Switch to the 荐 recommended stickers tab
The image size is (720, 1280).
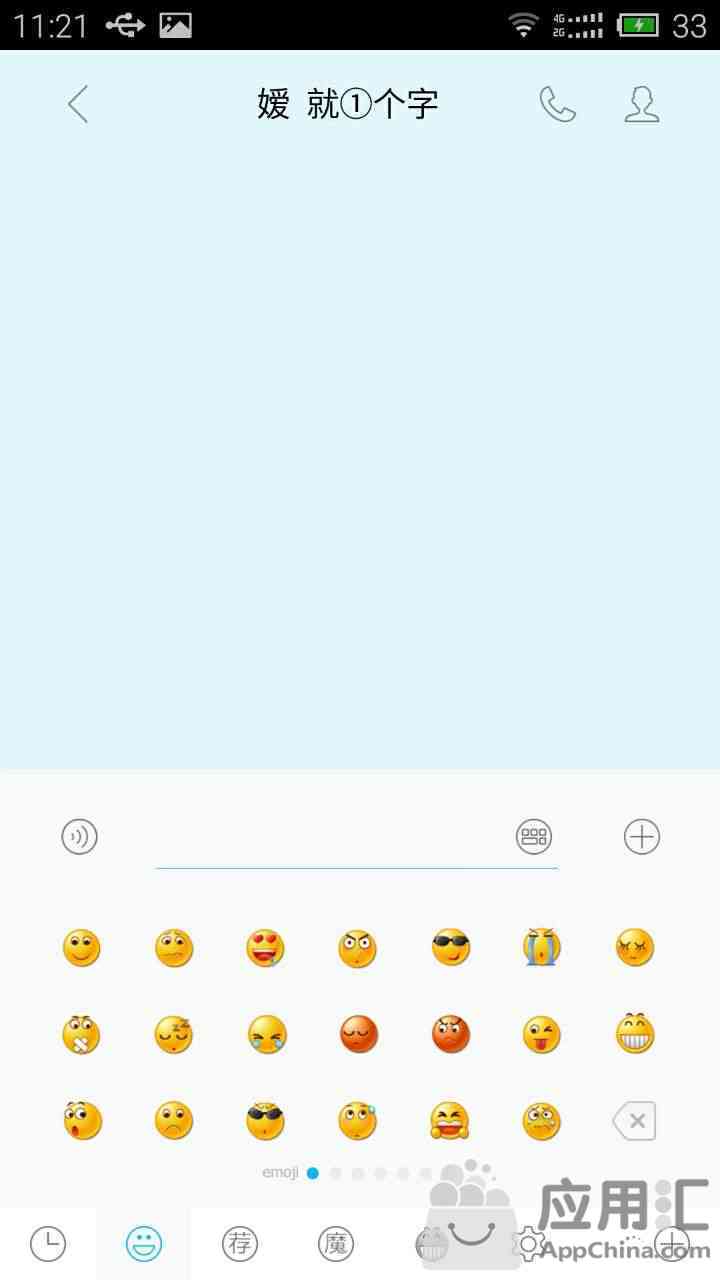point(240,1244)
